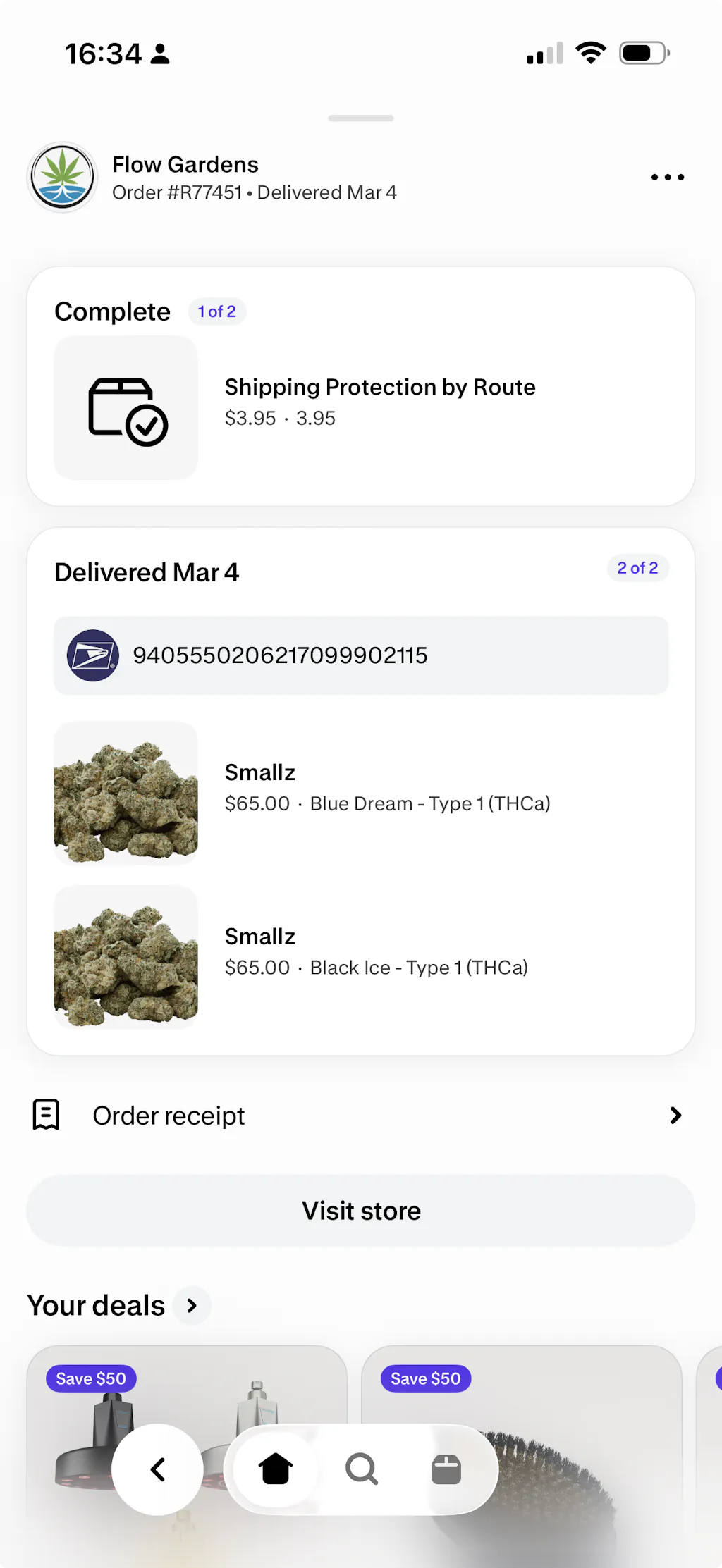Switch to the Home tab
The height and width of the screenshot is (1568, 722).
276,1469
